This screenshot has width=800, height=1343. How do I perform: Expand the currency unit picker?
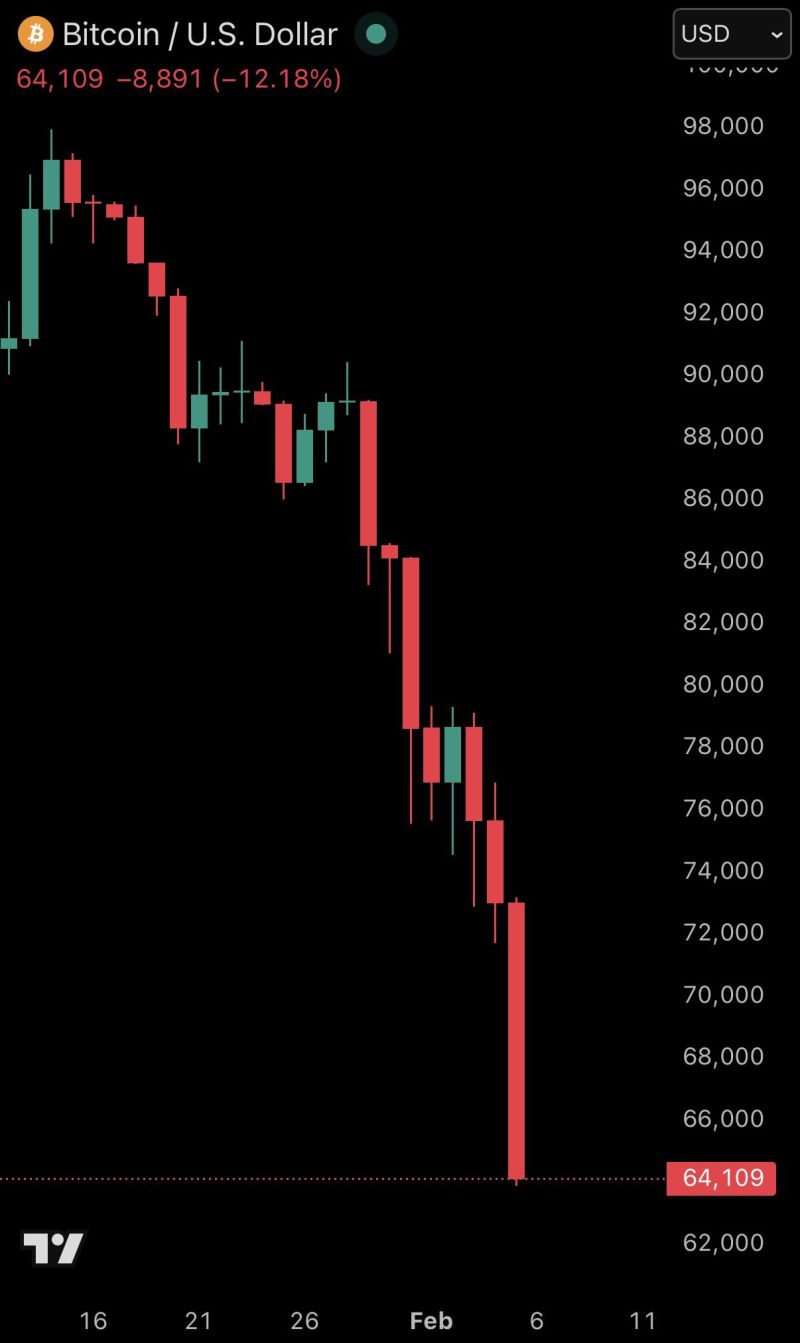tap(731, 33)
